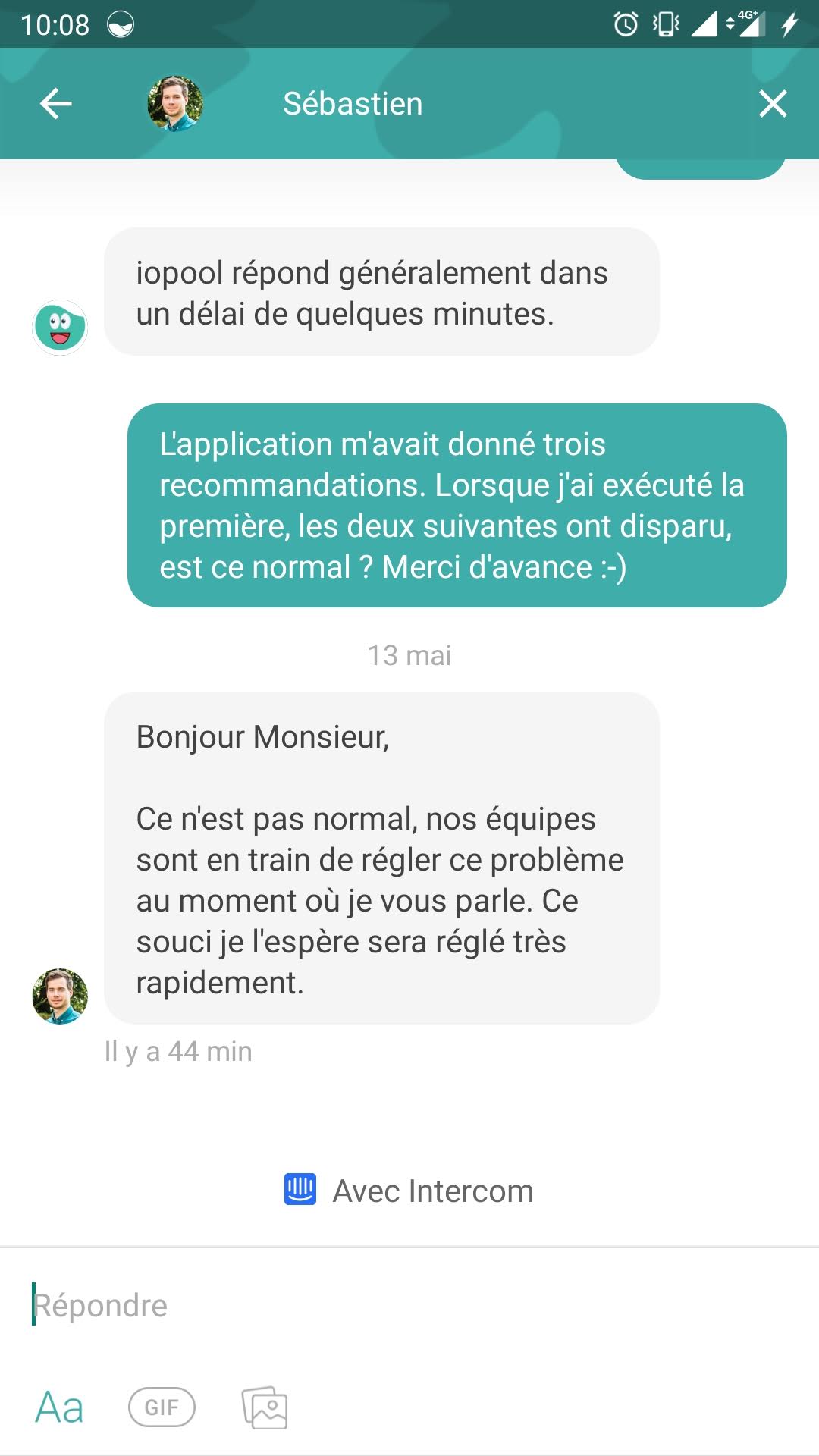Screen dimensions: 819x1456
Task: Attach an image from gallery
Action: (x=265, y=1408)
